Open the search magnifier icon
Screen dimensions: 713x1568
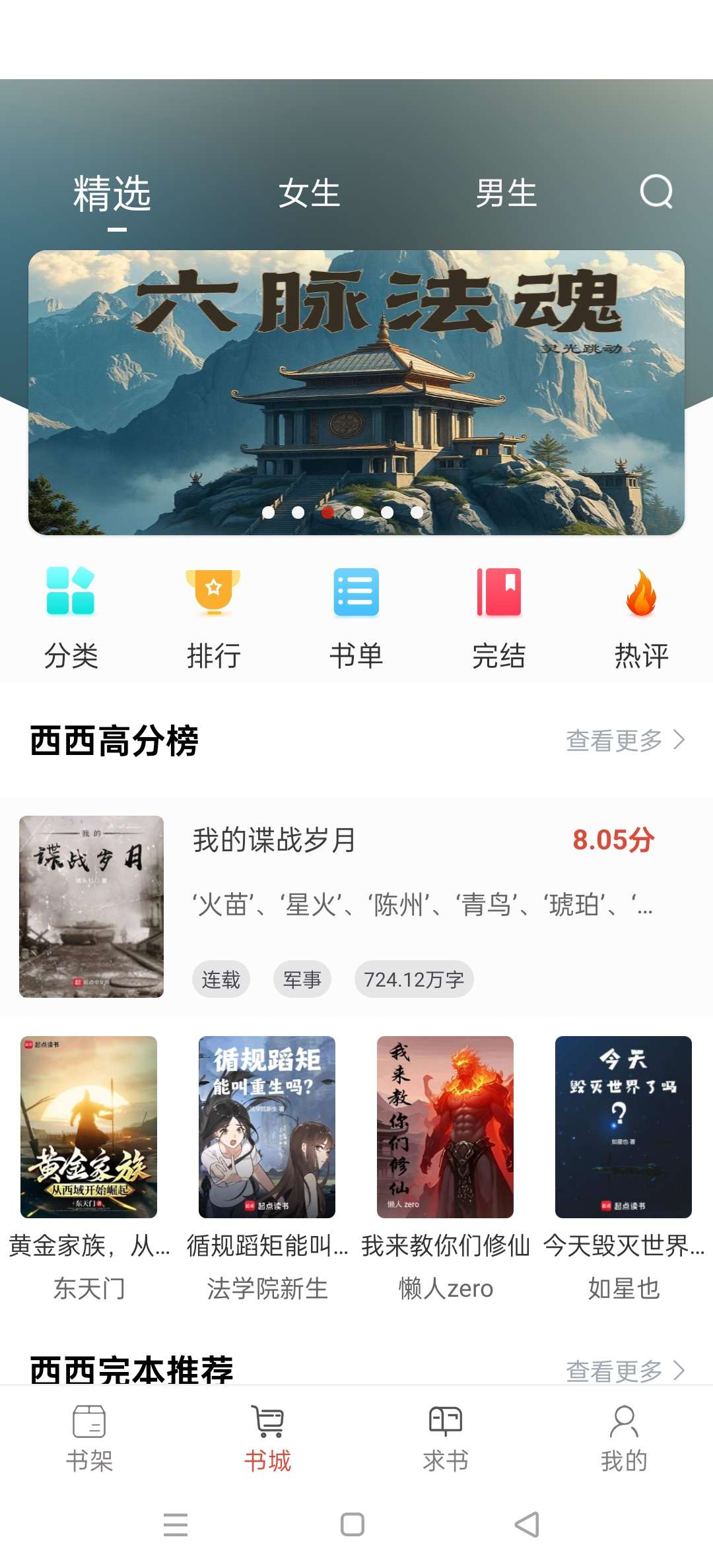coord(656,192)
